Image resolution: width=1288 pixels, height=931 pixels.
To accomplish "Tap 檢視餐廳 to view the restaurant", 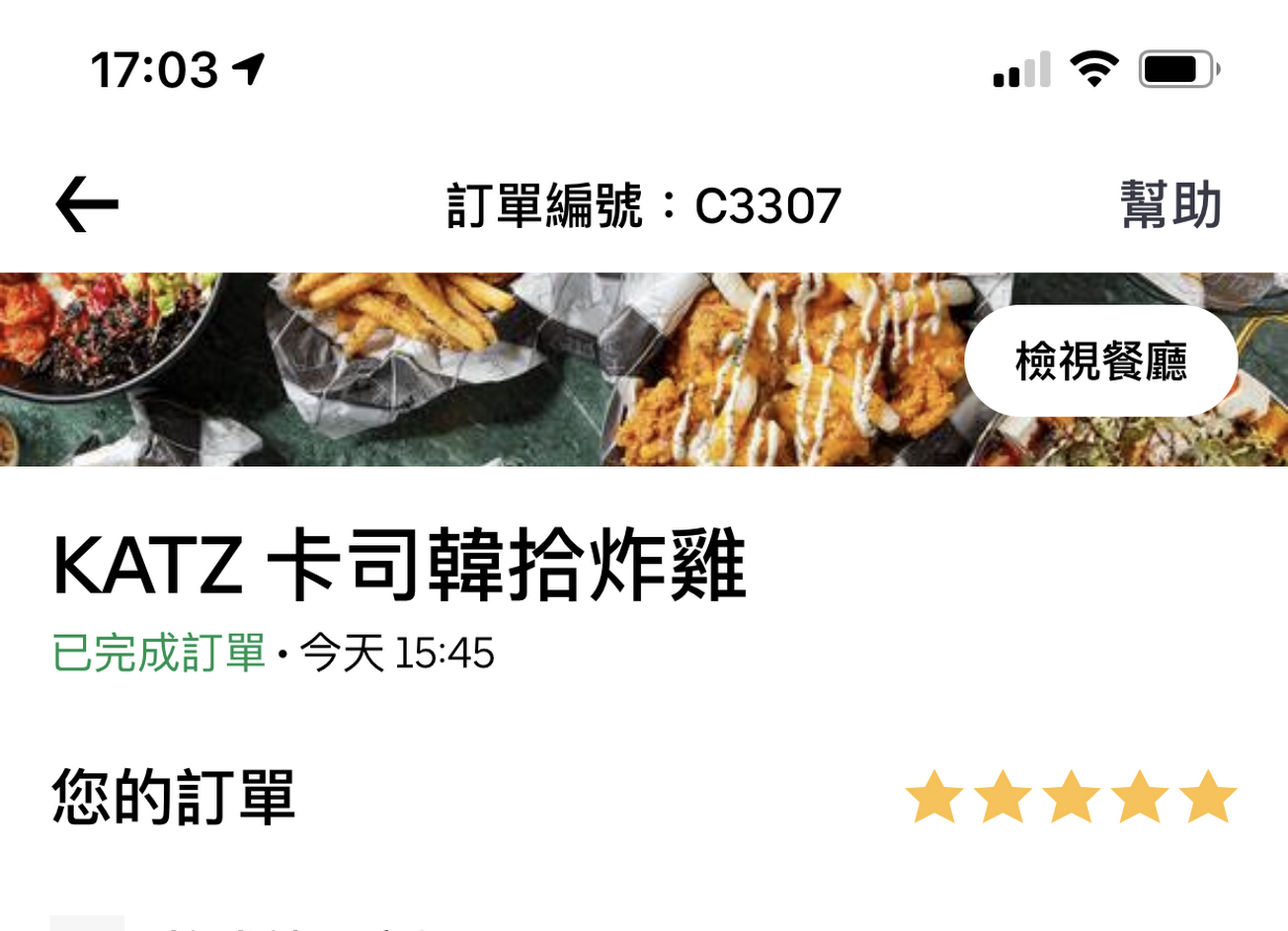I will pyautogui.click(x=1100, y=361).
